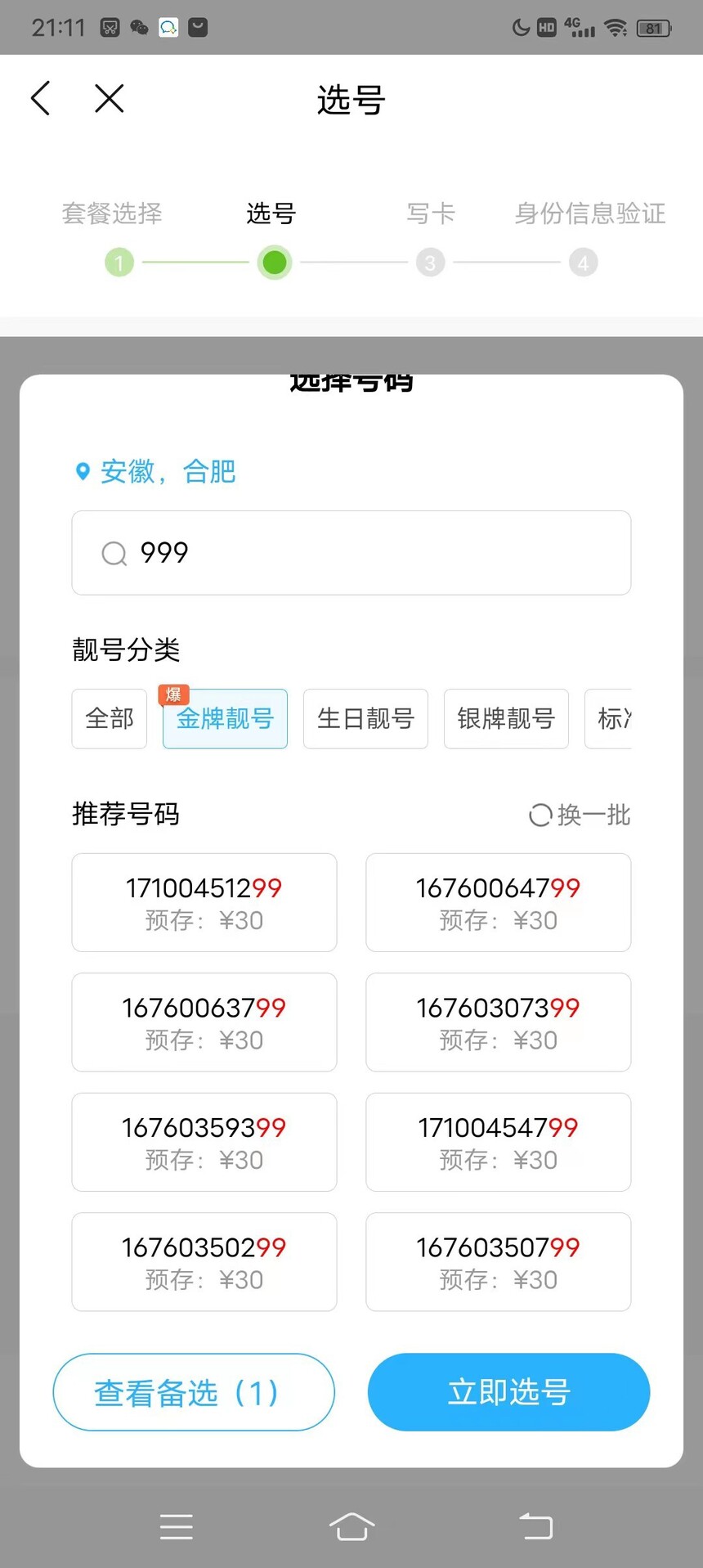Image resolution: width=703 pixels, height=1568 pixels.
Task: Go back using the top-left arrow
Action: coord(40,98)
